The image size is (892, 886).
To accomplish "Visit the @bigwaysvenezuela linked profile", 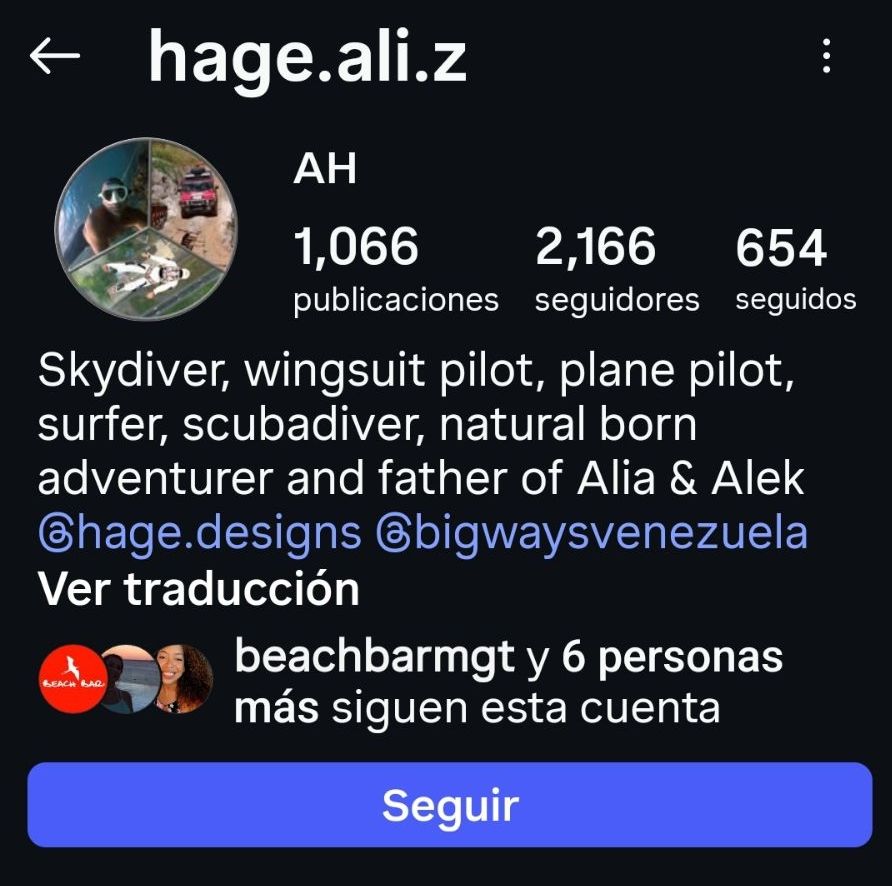I will tap(592, 534).
